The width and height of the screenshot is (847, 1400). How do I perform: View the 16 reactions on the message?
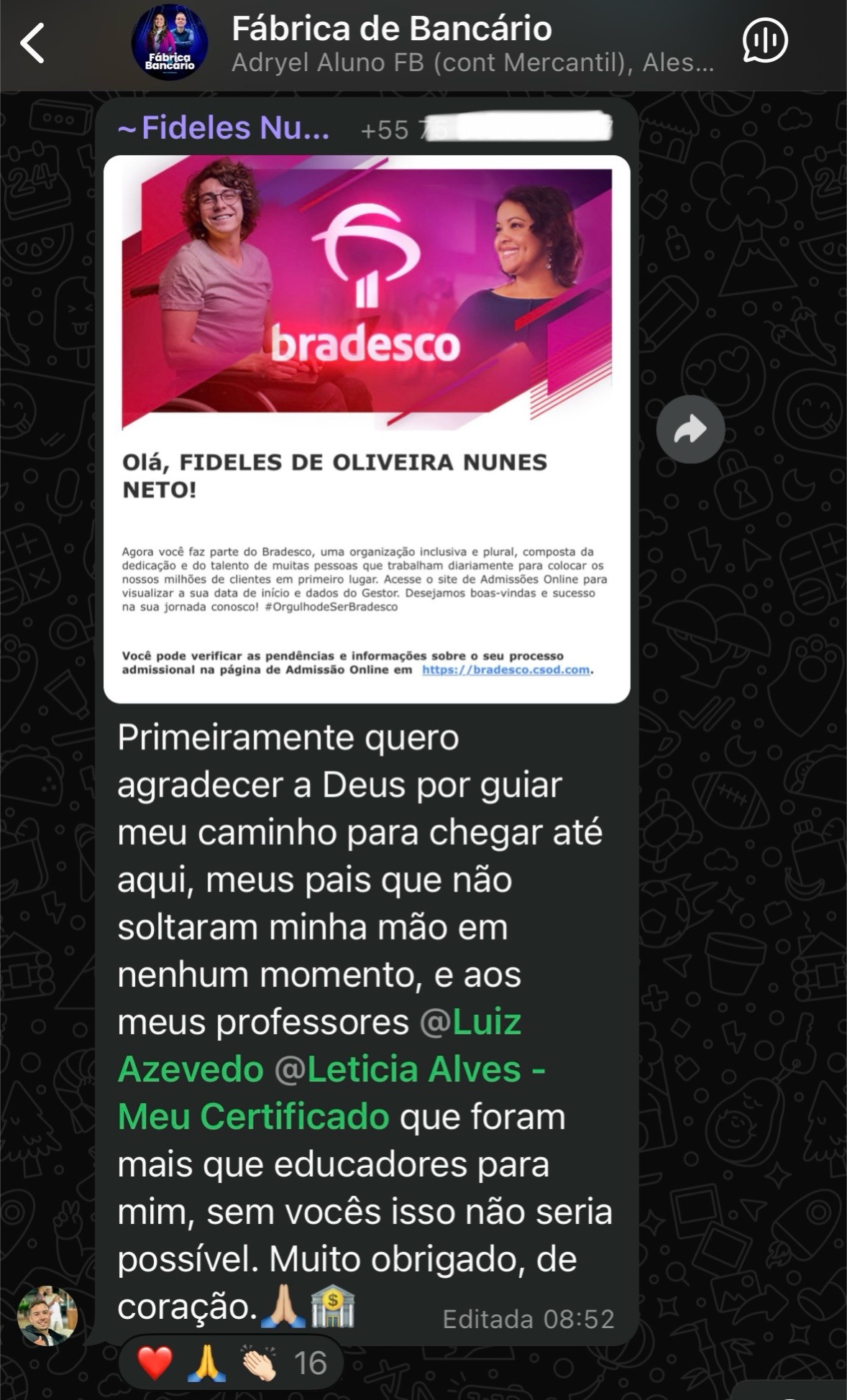(230, 1363)
